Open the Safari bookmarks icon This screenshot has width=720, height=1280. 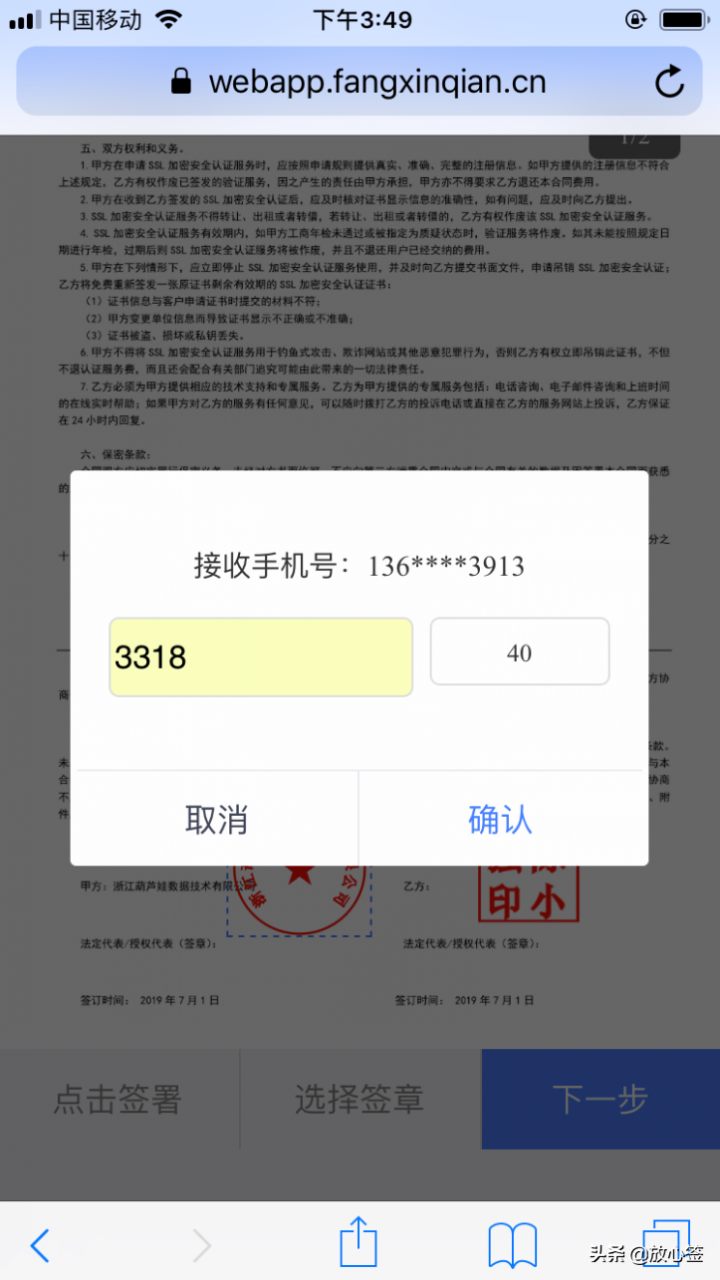512,1244
